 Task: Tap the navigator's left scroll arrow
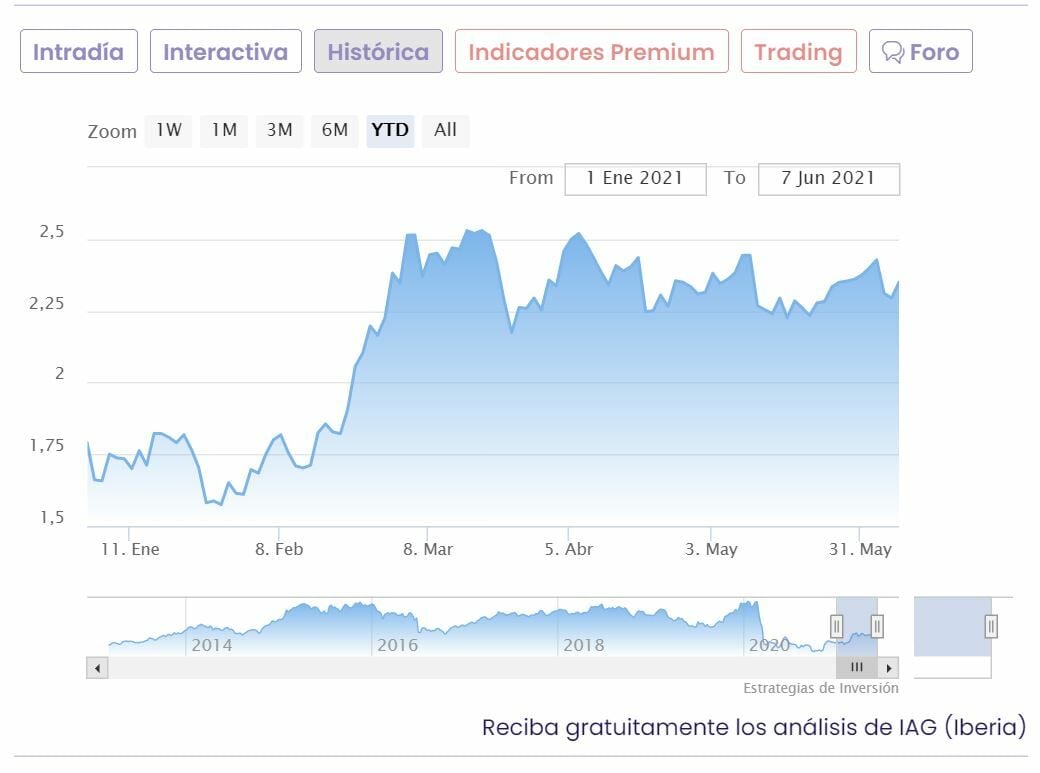(97, 667)
